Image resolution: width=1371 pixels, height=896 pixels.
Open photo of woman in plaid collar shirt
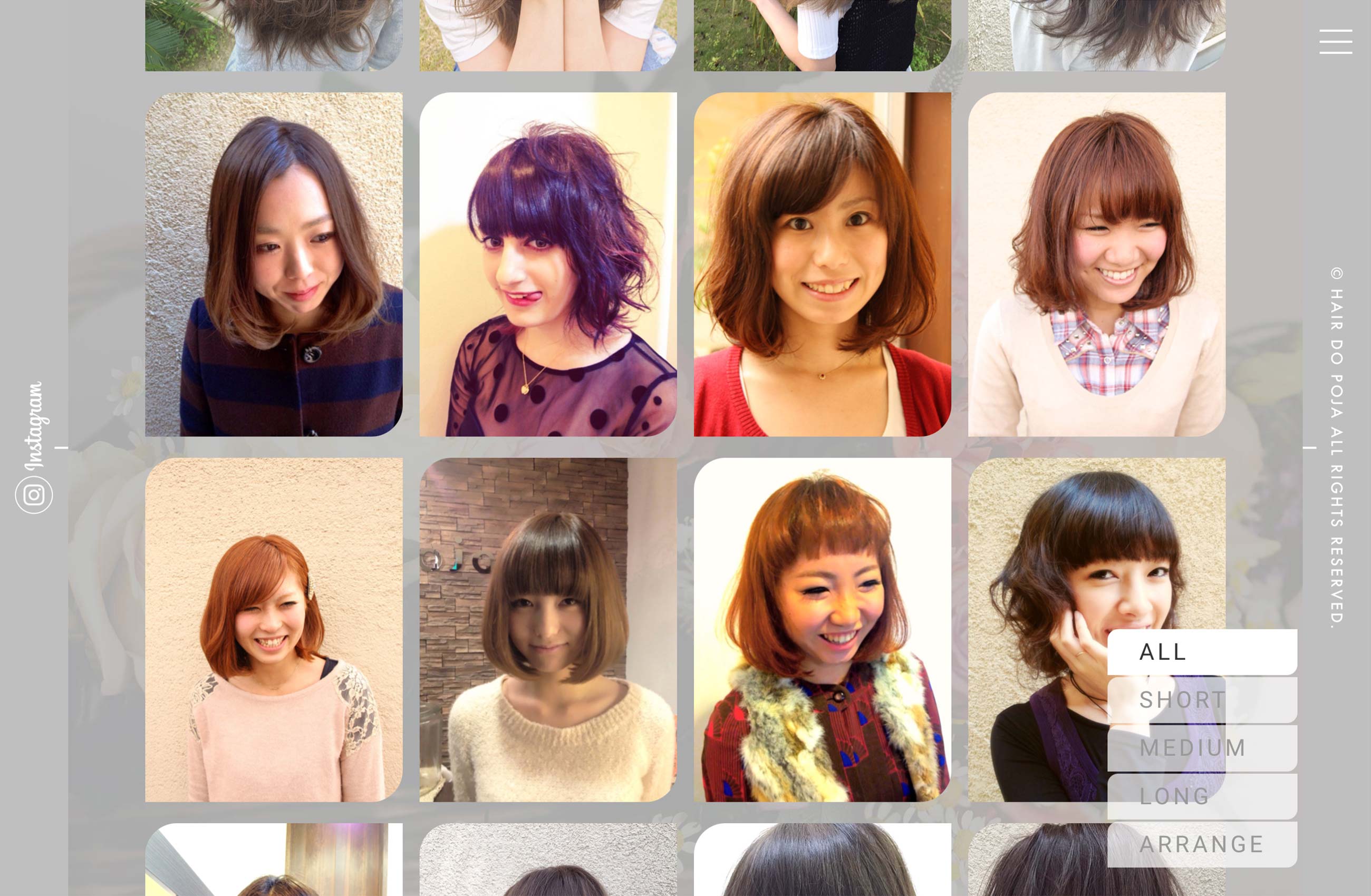point(1096,264)
